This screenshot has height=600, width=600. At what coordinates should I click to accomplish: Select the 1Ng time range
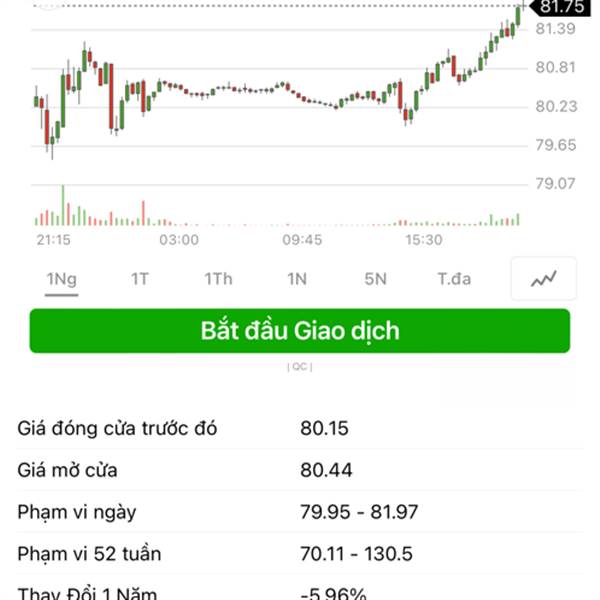(61, 279)
